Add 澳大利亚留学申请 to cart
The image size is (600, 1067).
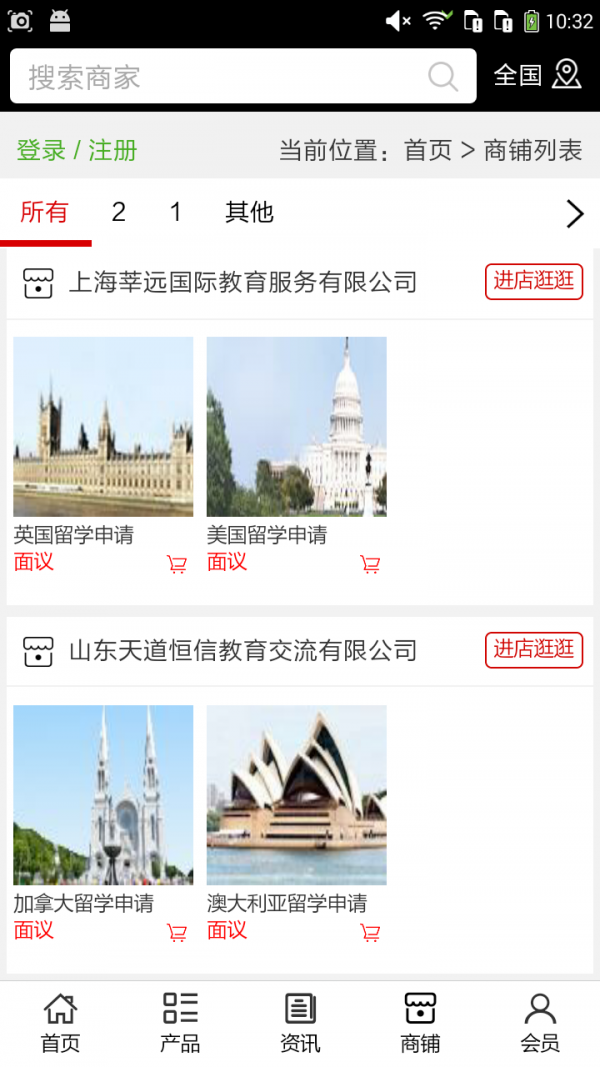click(370, 933)
